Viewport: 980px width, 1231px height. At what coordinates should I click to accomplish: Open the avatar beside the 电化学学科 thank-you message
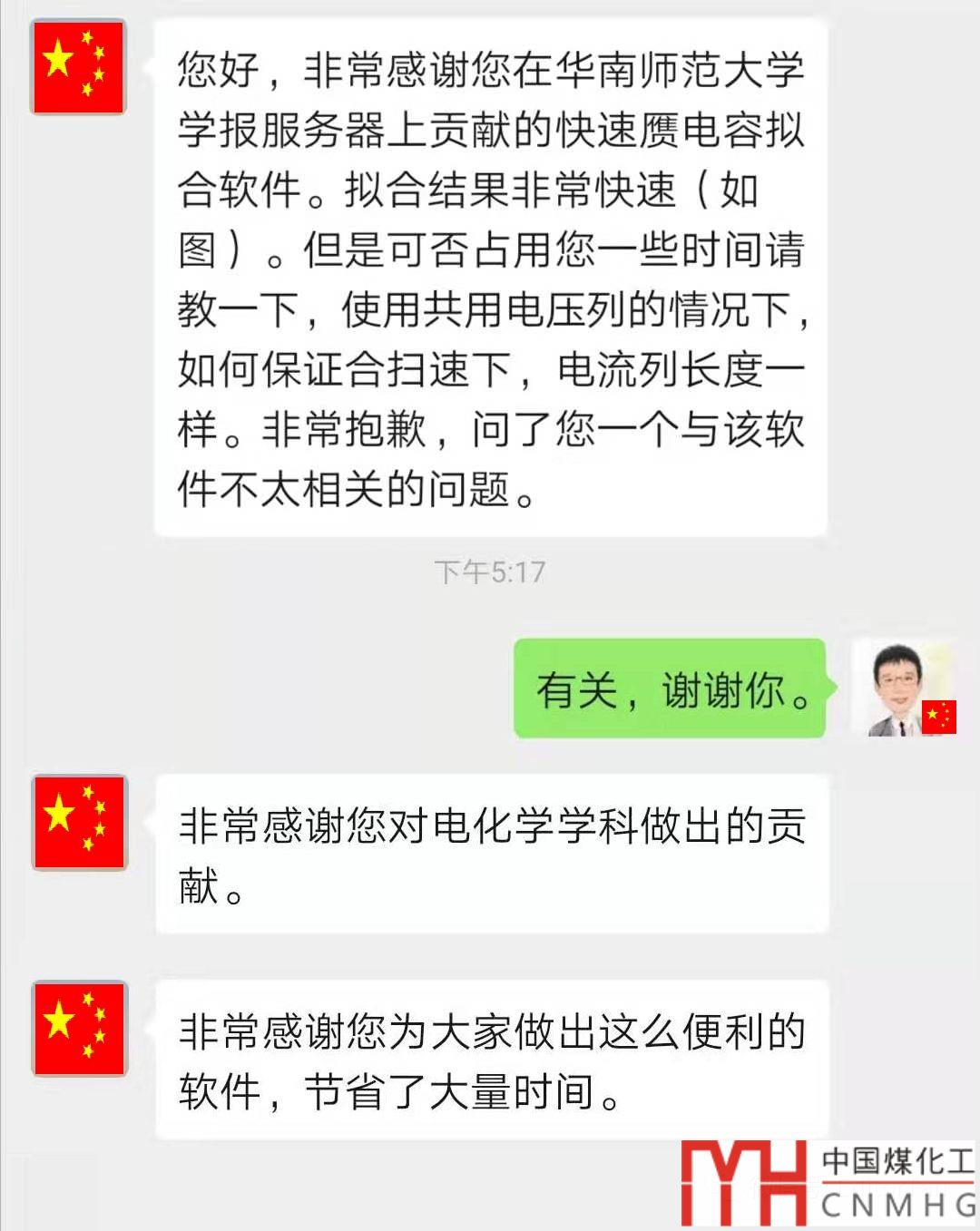point(80,823)
